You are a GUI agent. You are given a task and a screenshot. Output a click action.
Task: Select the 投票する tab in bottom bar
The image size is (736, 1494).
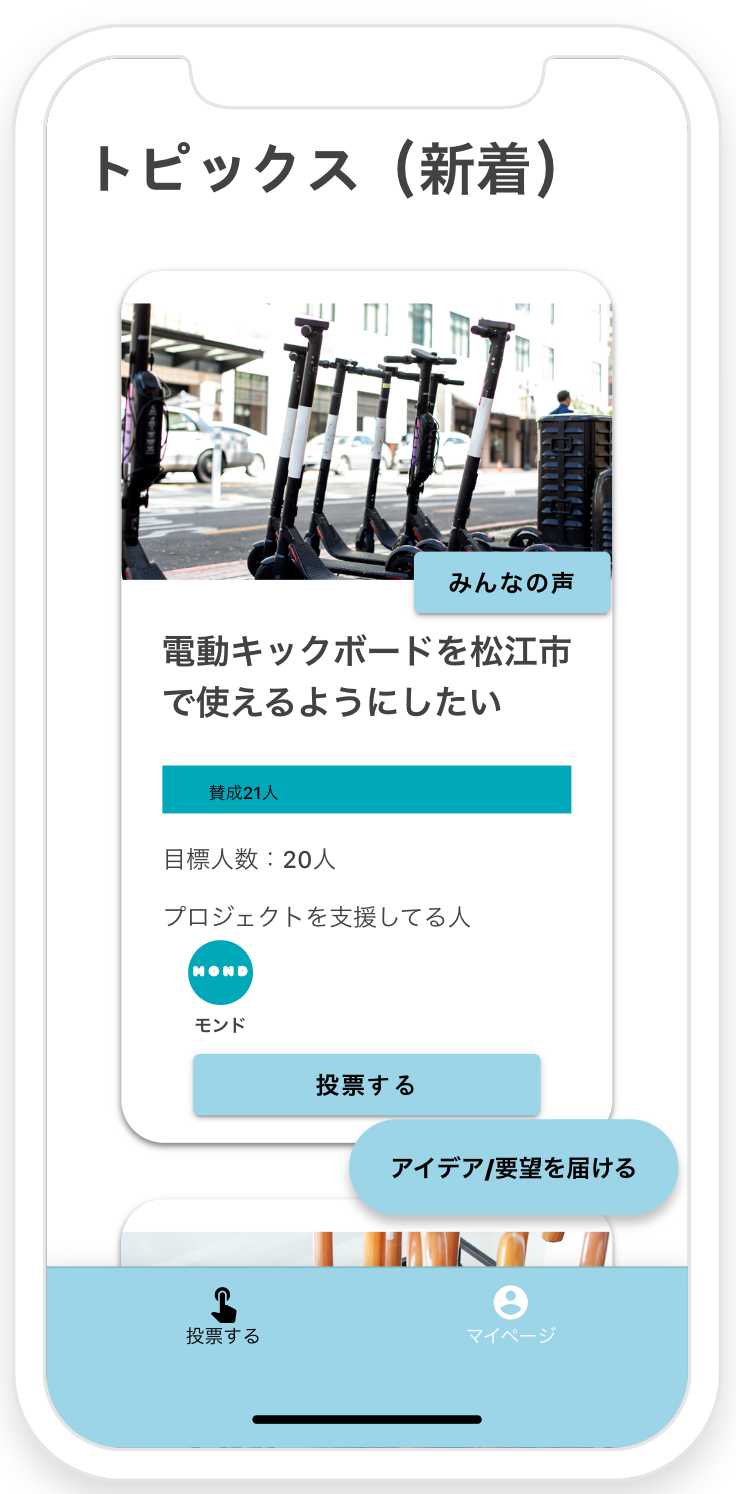coord(223,1315)
